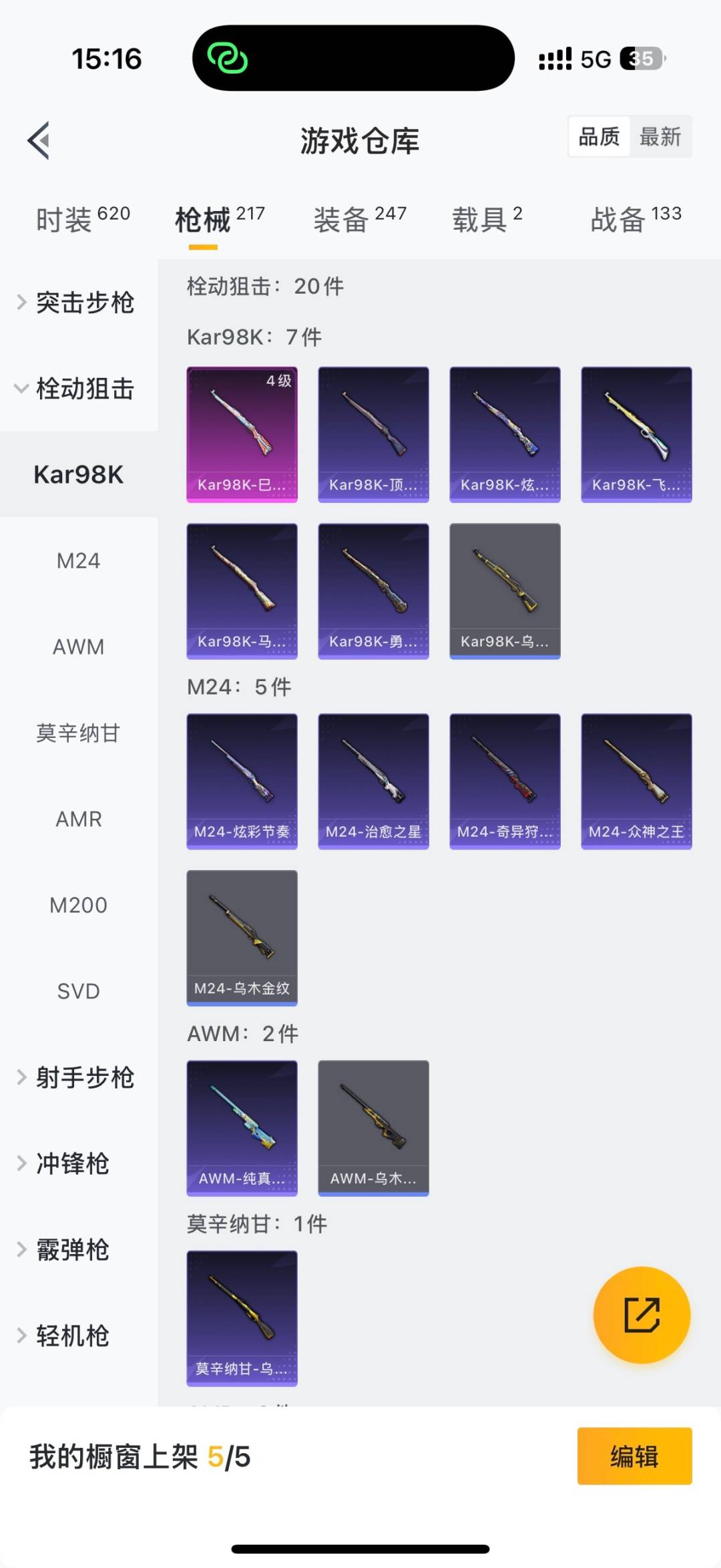Image resolution: width=721 pixels, height=1568 pixels.
Task: Open the M24-治愈之星 skin
Action: [x=373, y=781]
